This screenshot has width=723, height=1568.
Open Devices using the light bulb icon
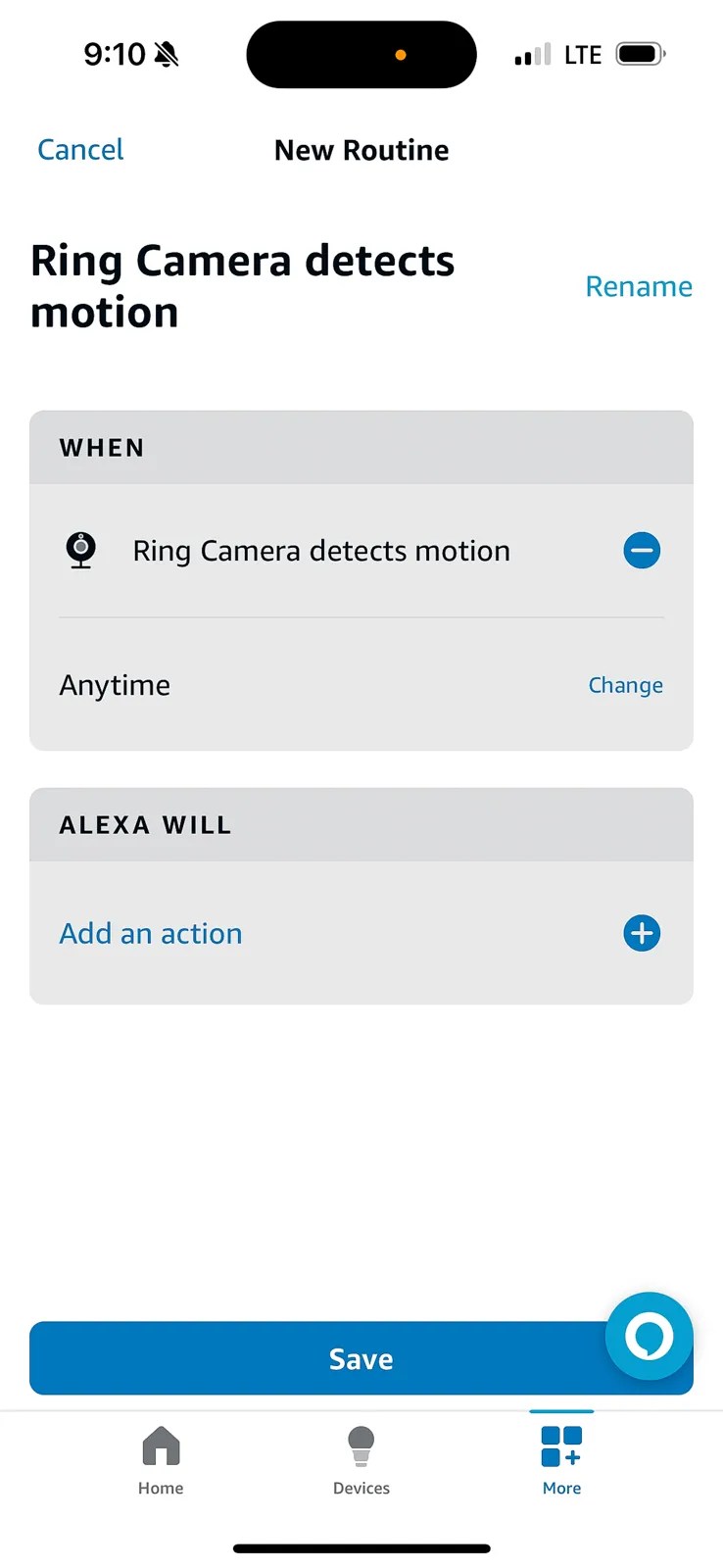[x=361, y=1446]
